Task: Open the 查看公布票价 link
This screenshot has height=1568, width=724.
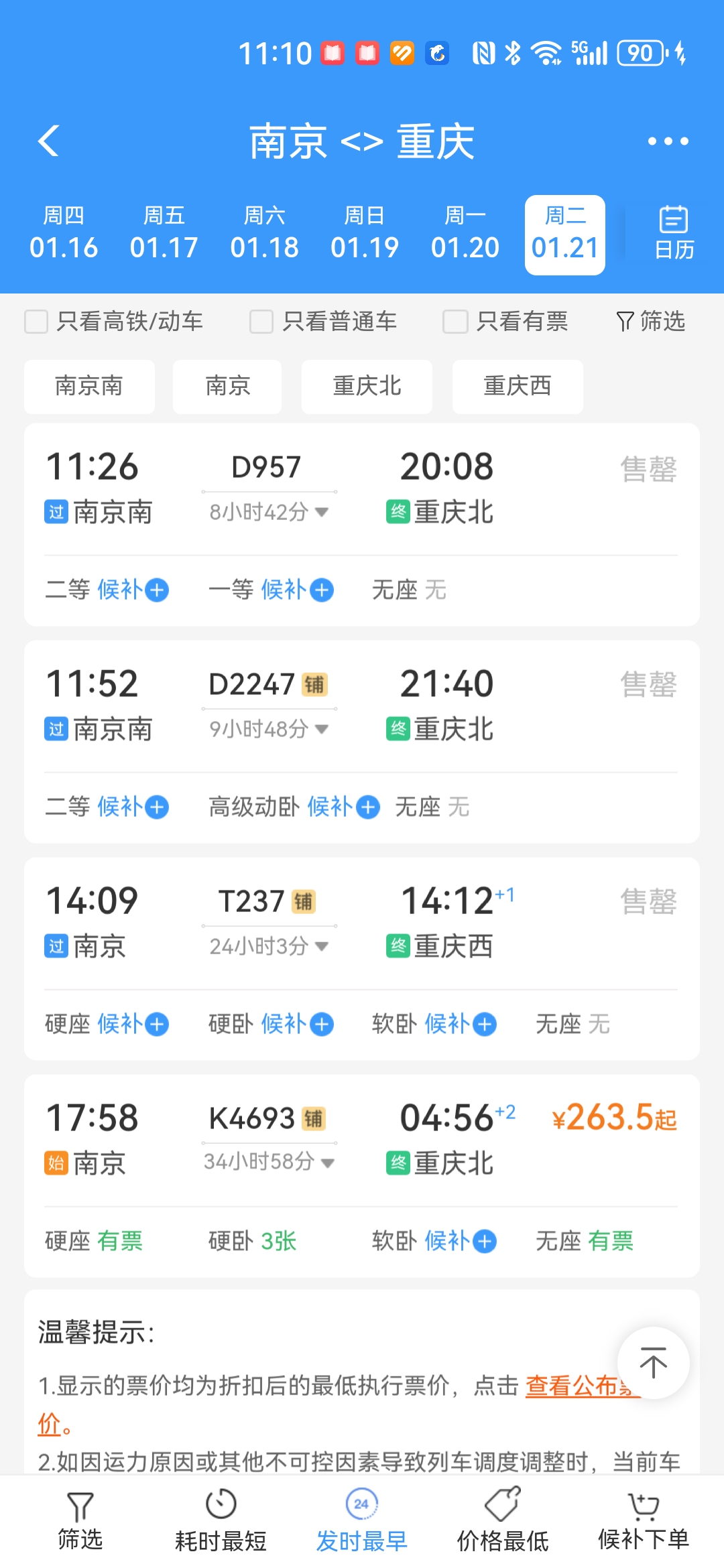Action: 578,1386
